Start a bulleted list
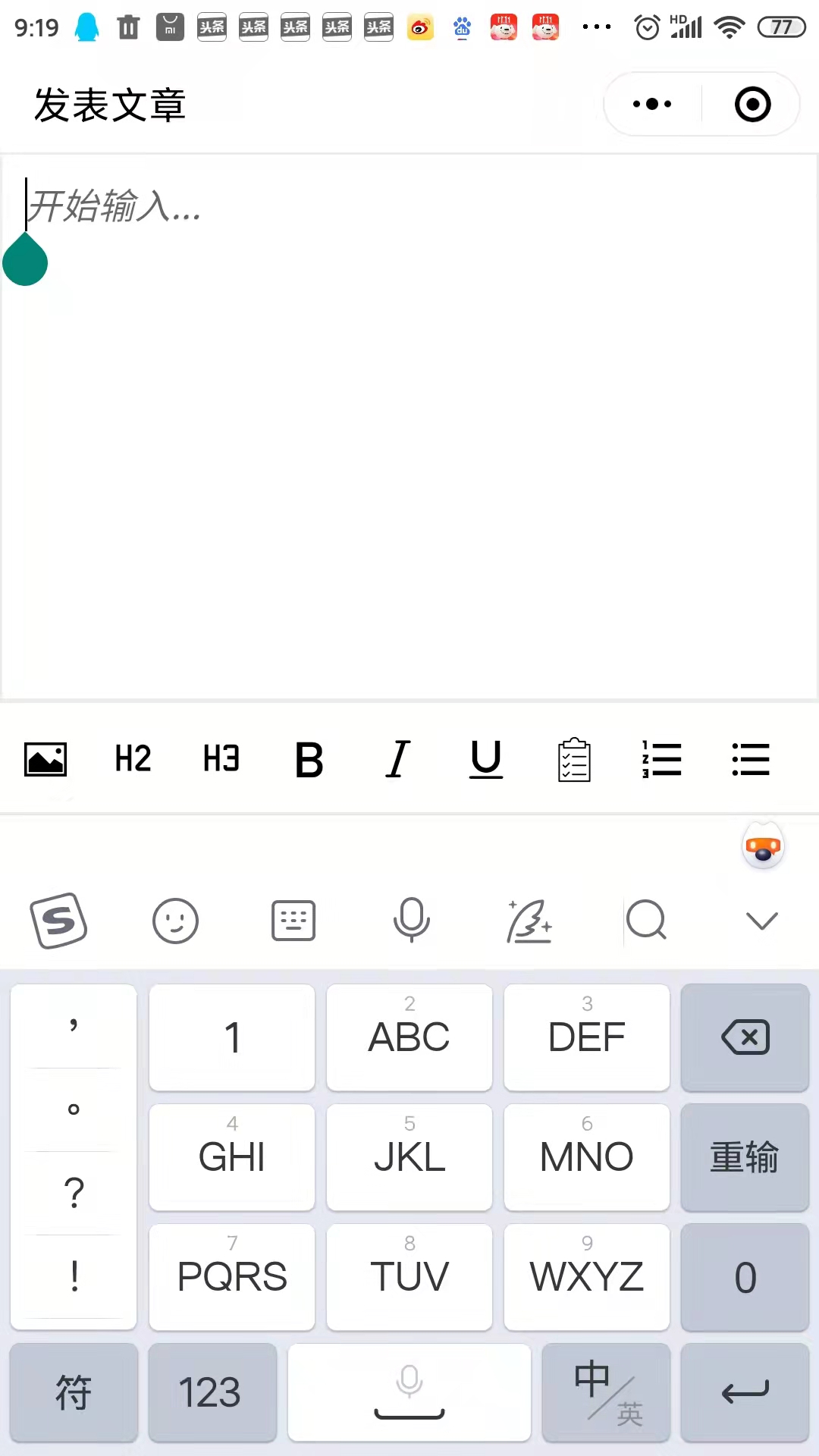 [x=751, y=759]
